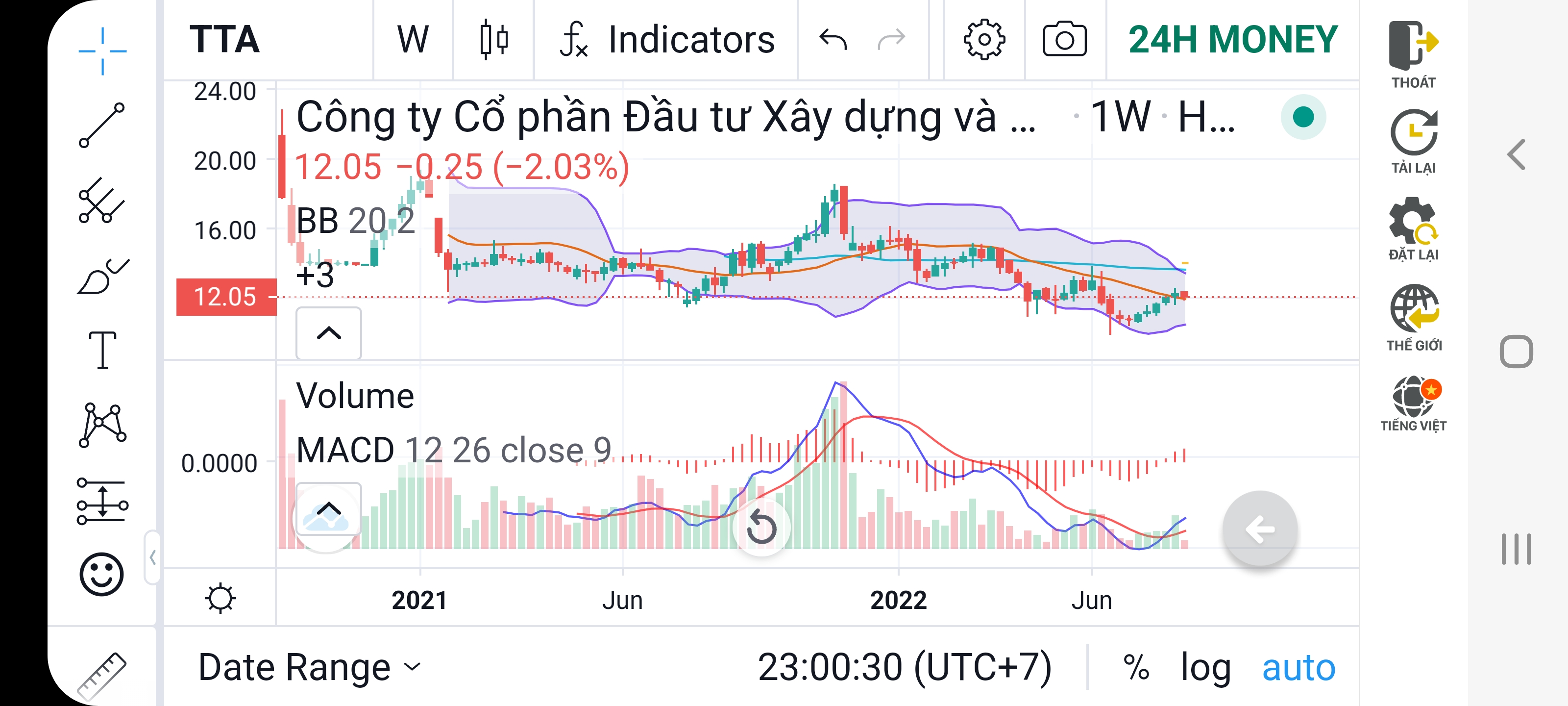Open the emoji sticker tool
This screenshot has height=706, width=1568.
[101, 574]
